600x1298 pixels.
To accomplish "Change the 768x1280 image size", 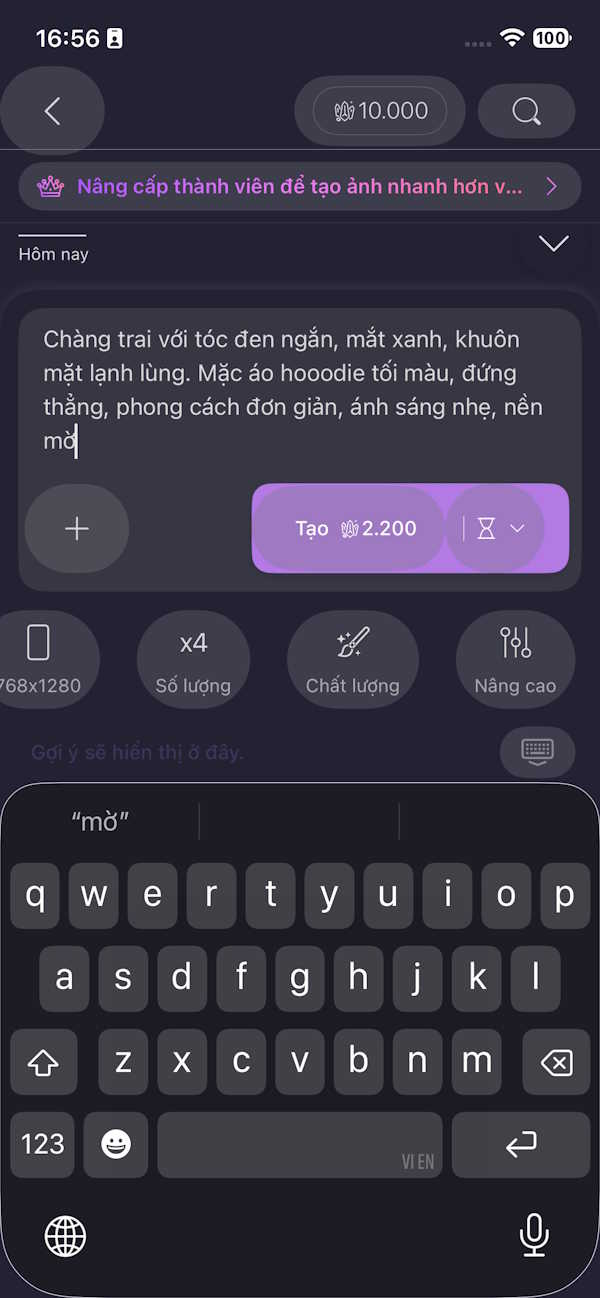I will pos(40,658).
